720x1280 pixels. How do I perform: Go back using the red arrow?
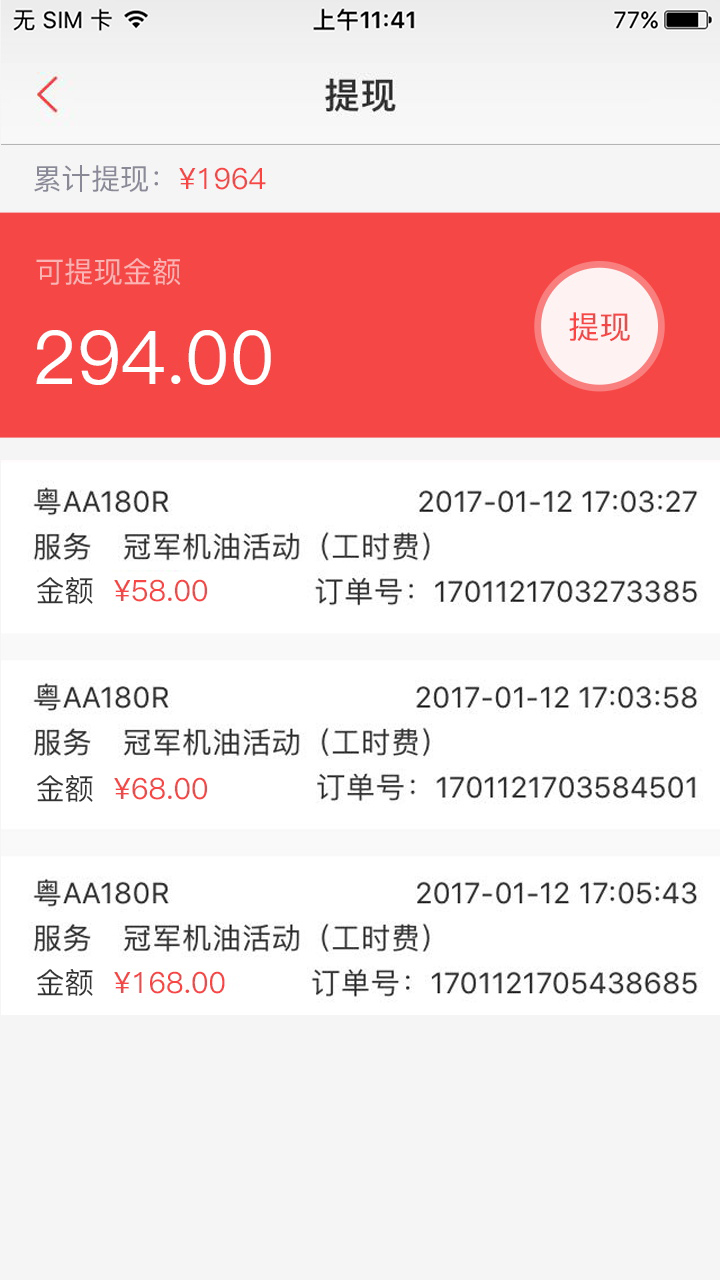(x=47, y=95)
